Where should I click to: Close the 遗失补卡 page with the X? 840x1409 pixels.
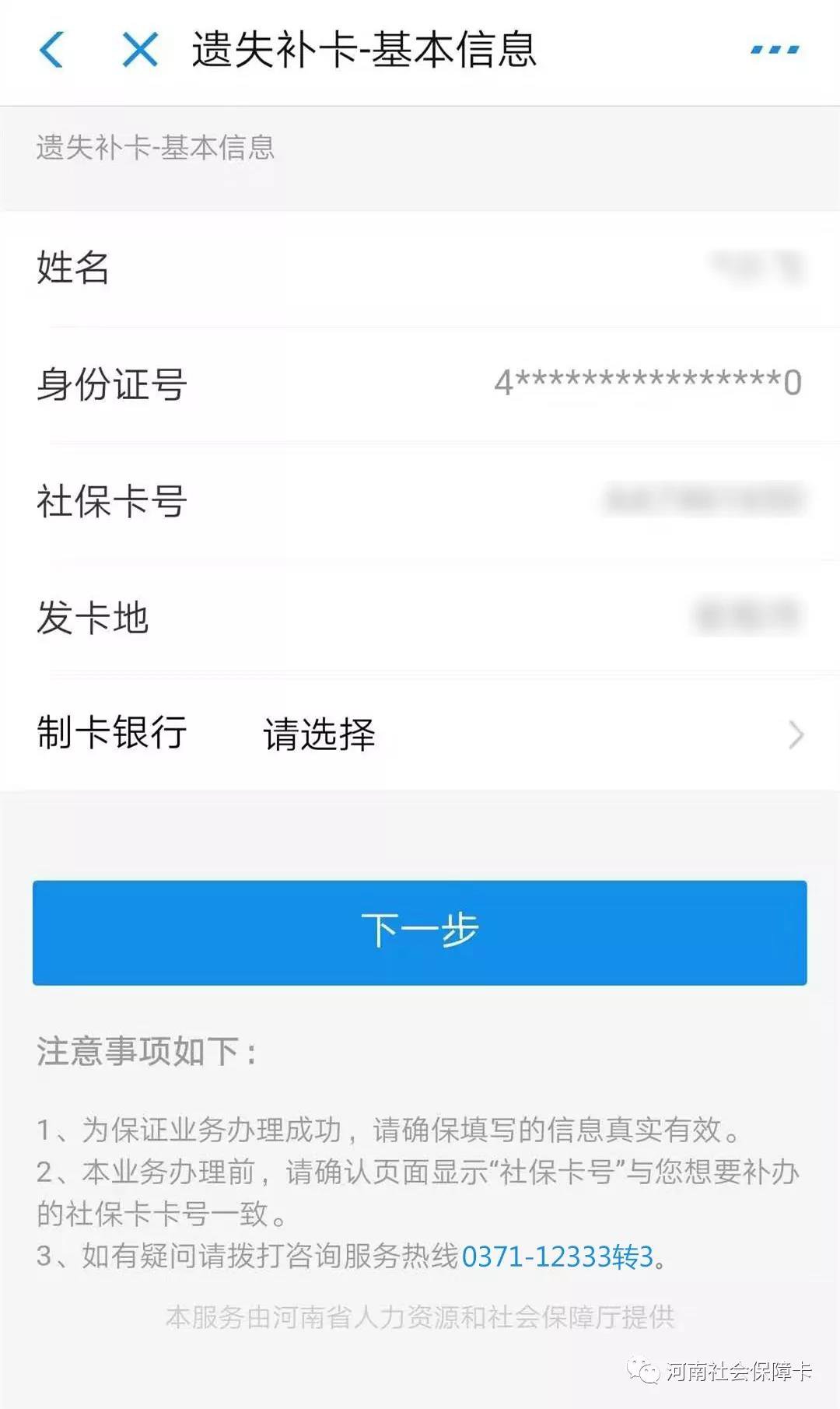(x=141, y=51)
